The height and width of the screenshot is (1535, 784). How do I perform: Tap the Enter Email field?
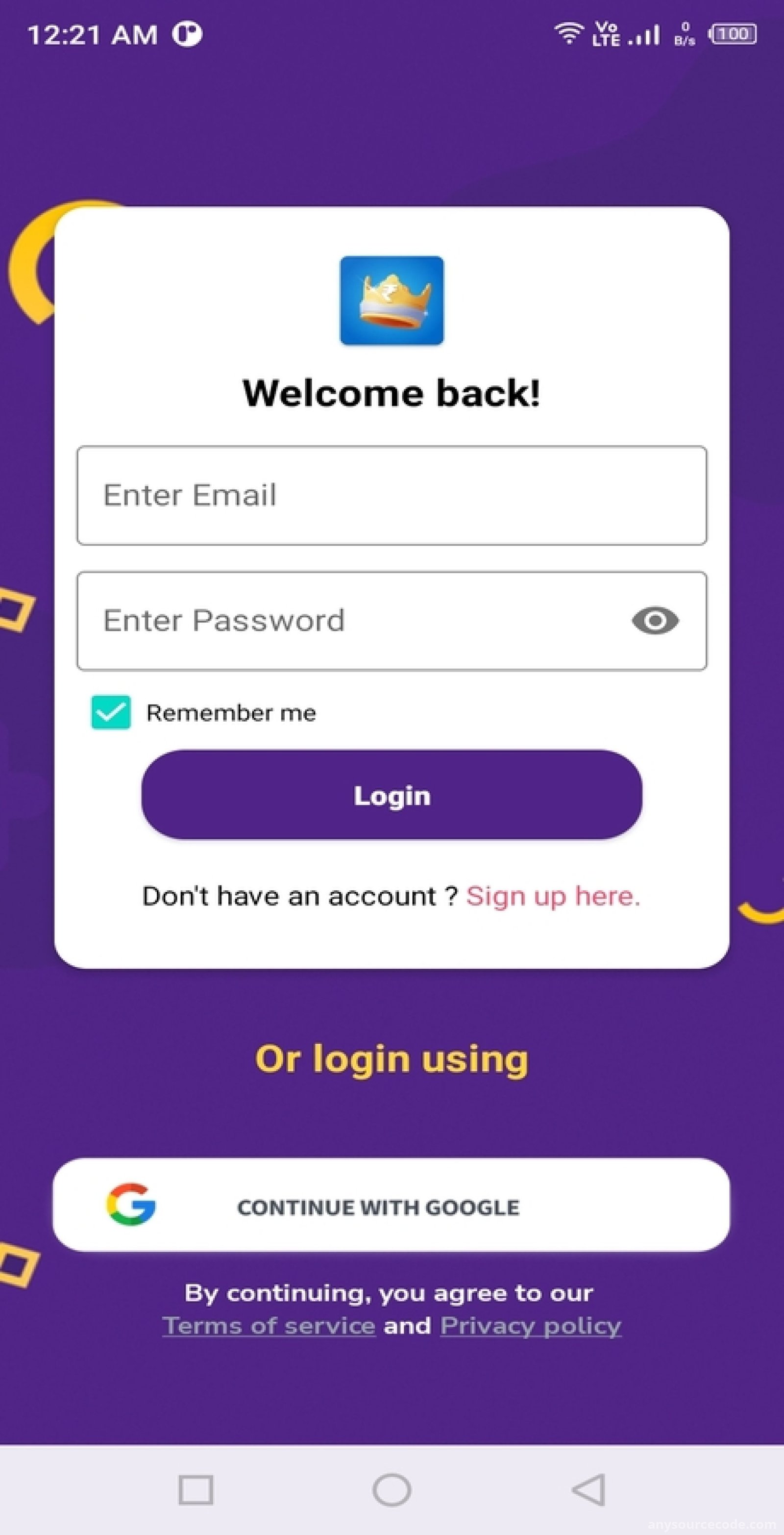coord(392,495)
